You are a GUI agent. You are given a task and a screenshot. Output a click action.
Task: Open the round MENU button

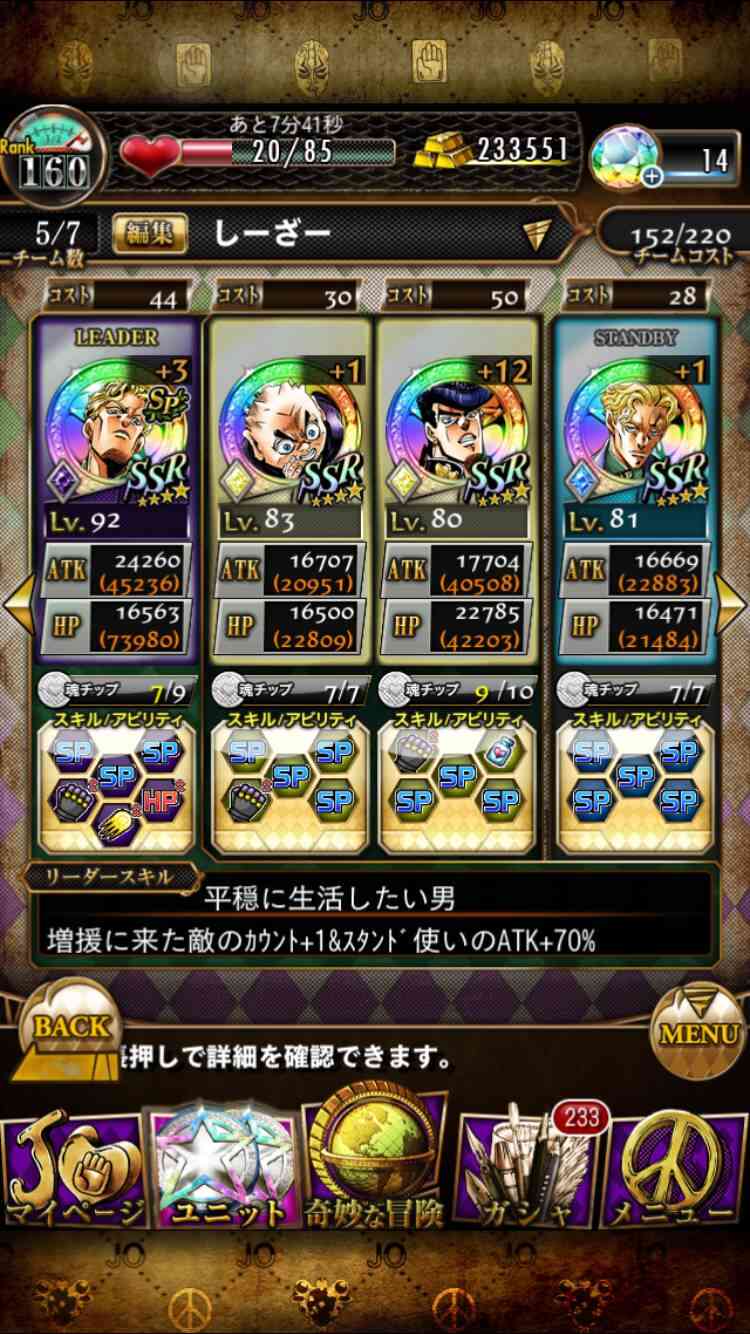(x=700, y=1030)
